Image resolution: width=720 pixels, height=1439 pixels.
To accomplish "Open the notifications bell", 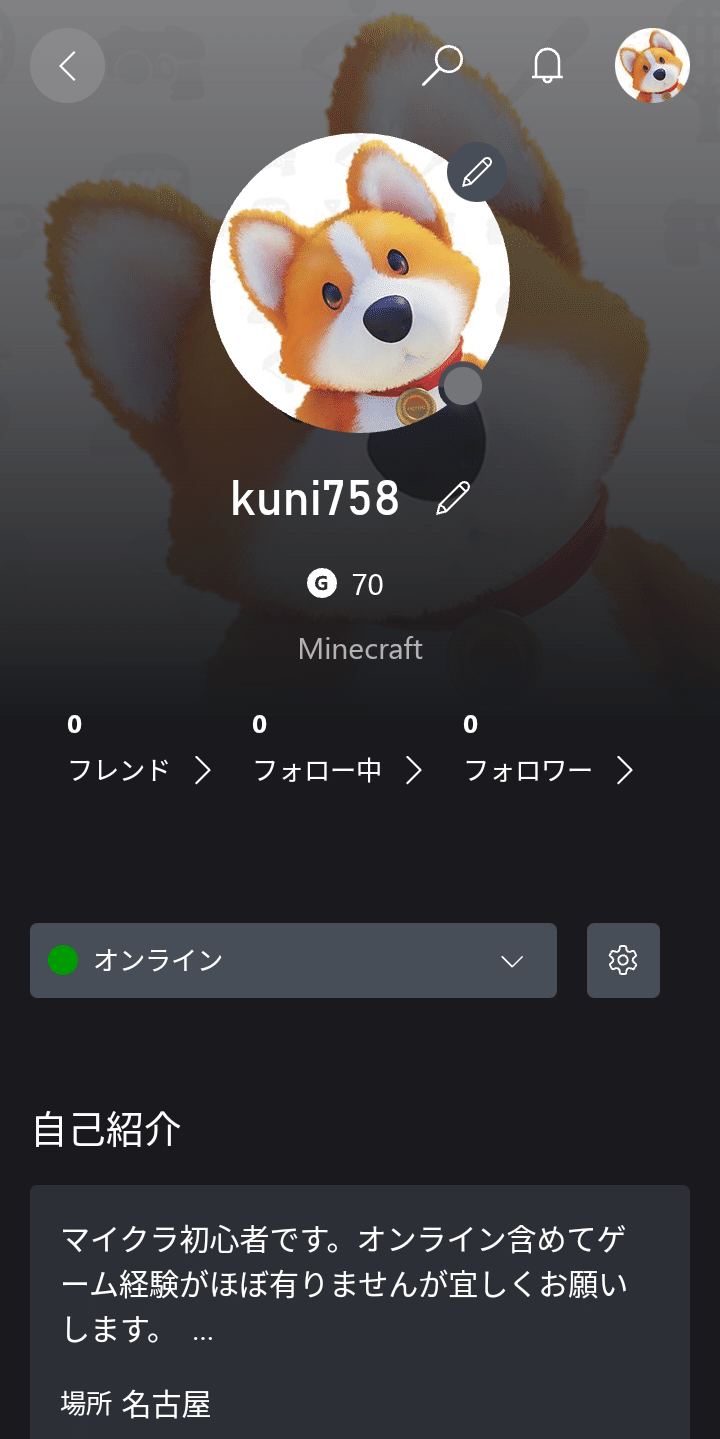I will click(x=547, y=66).
